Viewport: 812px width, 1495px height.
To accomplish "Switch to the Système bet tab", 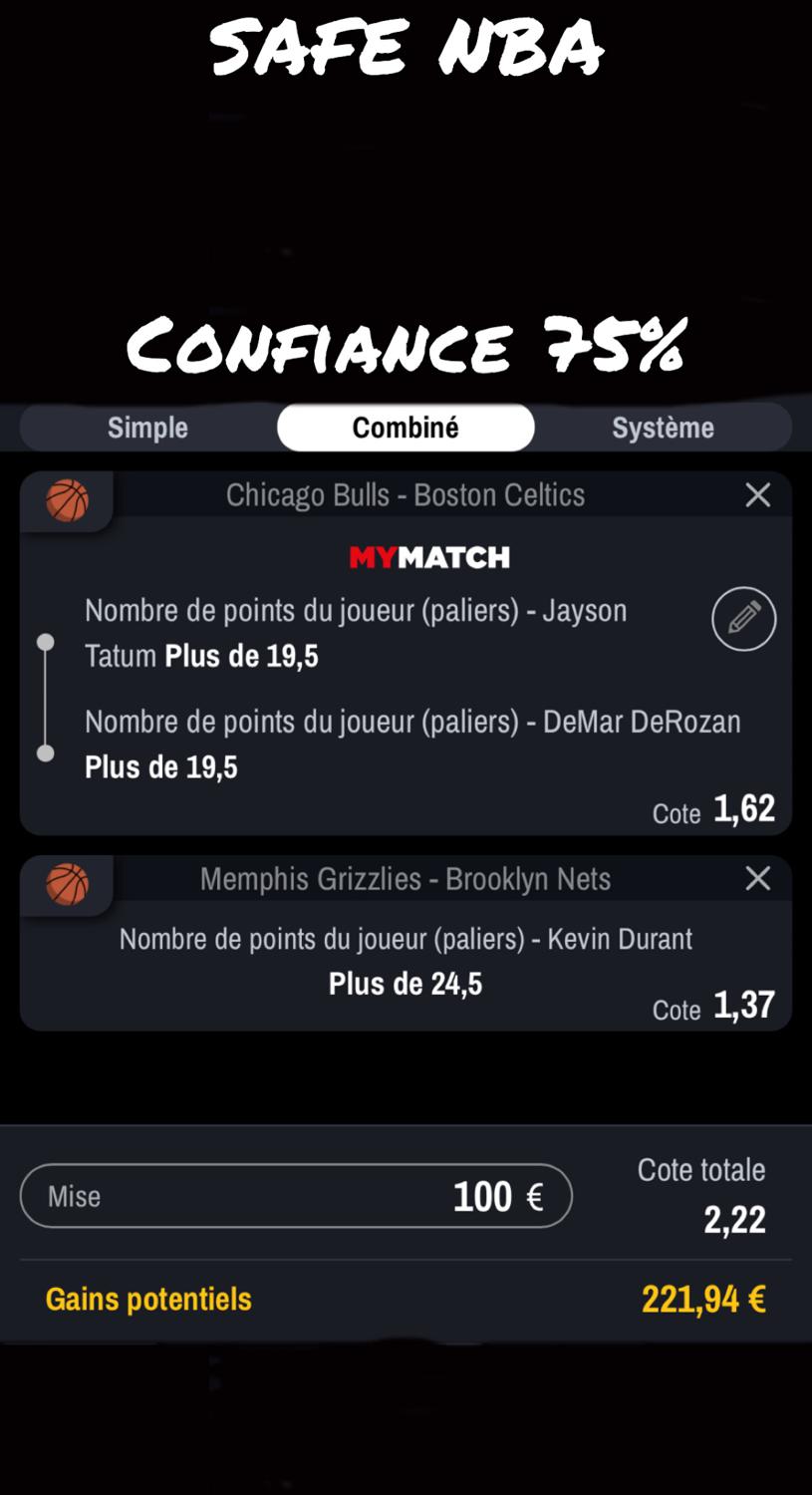I will pyautogui.click(x=663, y=428).
